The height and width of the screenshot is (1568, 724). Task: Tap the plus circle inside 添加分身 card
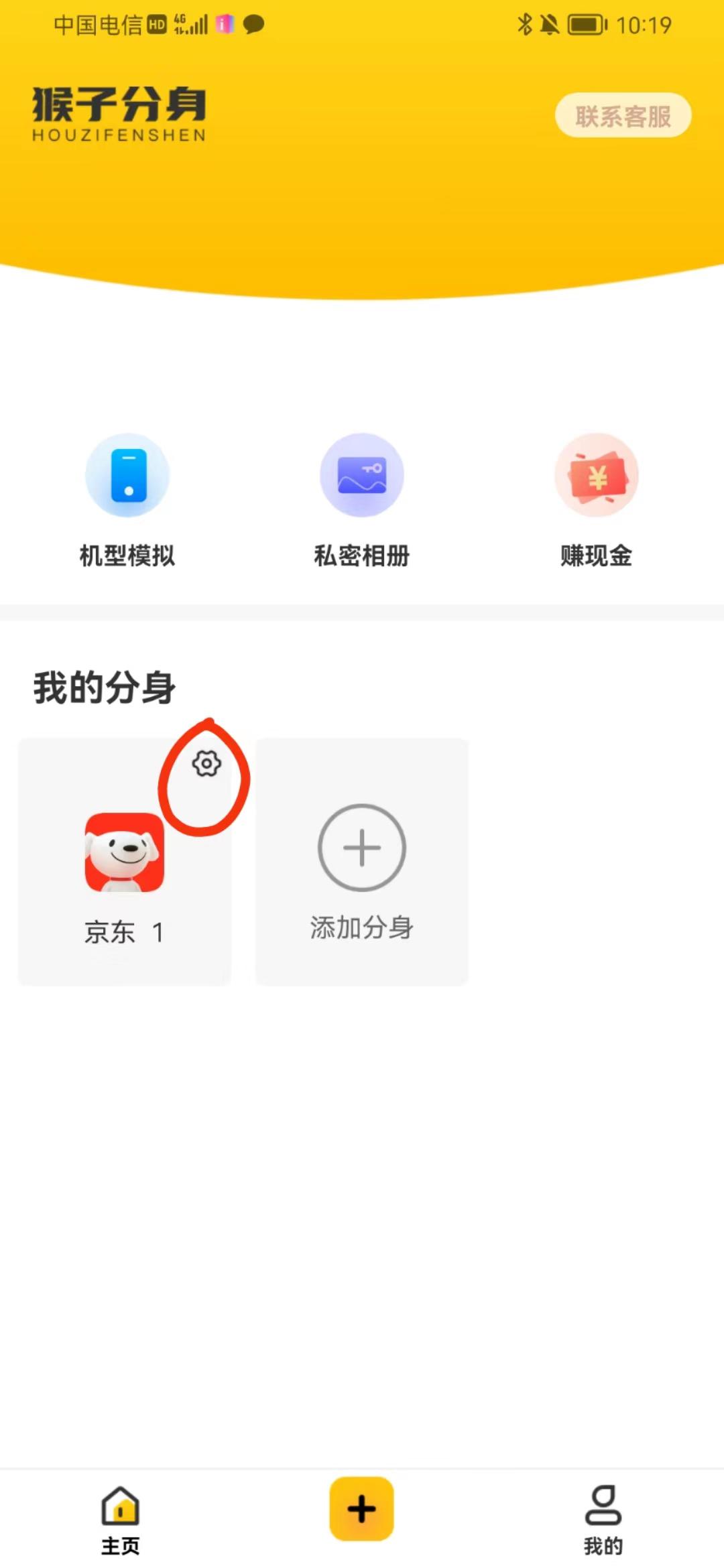362,848
